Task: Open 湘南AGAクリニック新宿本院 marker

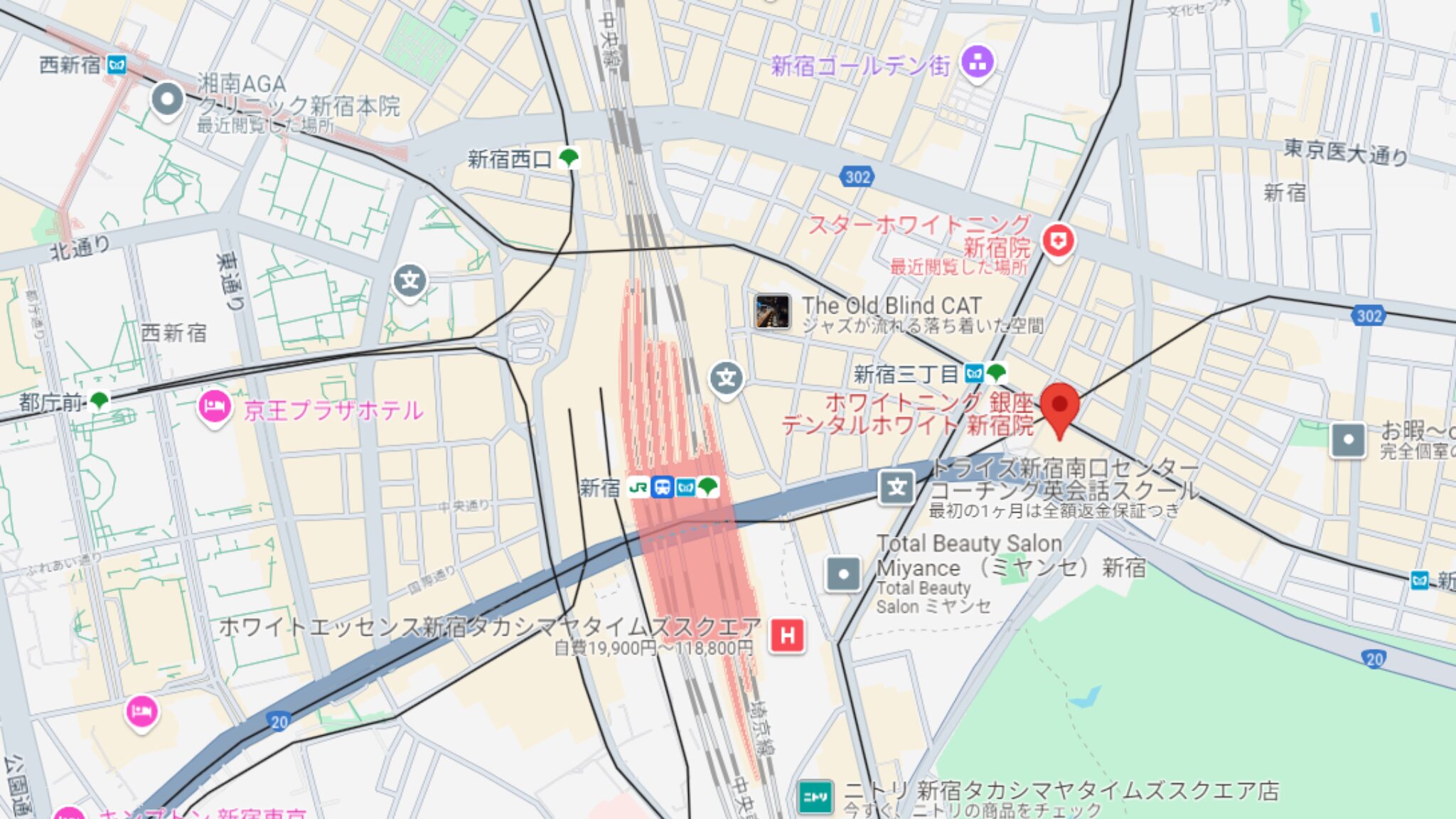Action: [168, 100]
